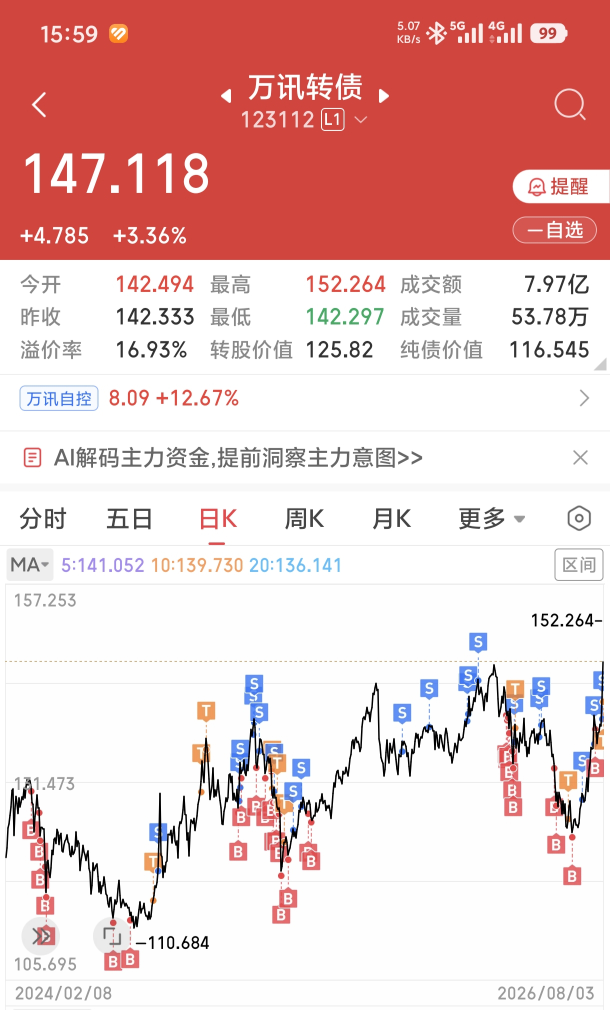Tap the 区间 range statistics button

(578, 565)
